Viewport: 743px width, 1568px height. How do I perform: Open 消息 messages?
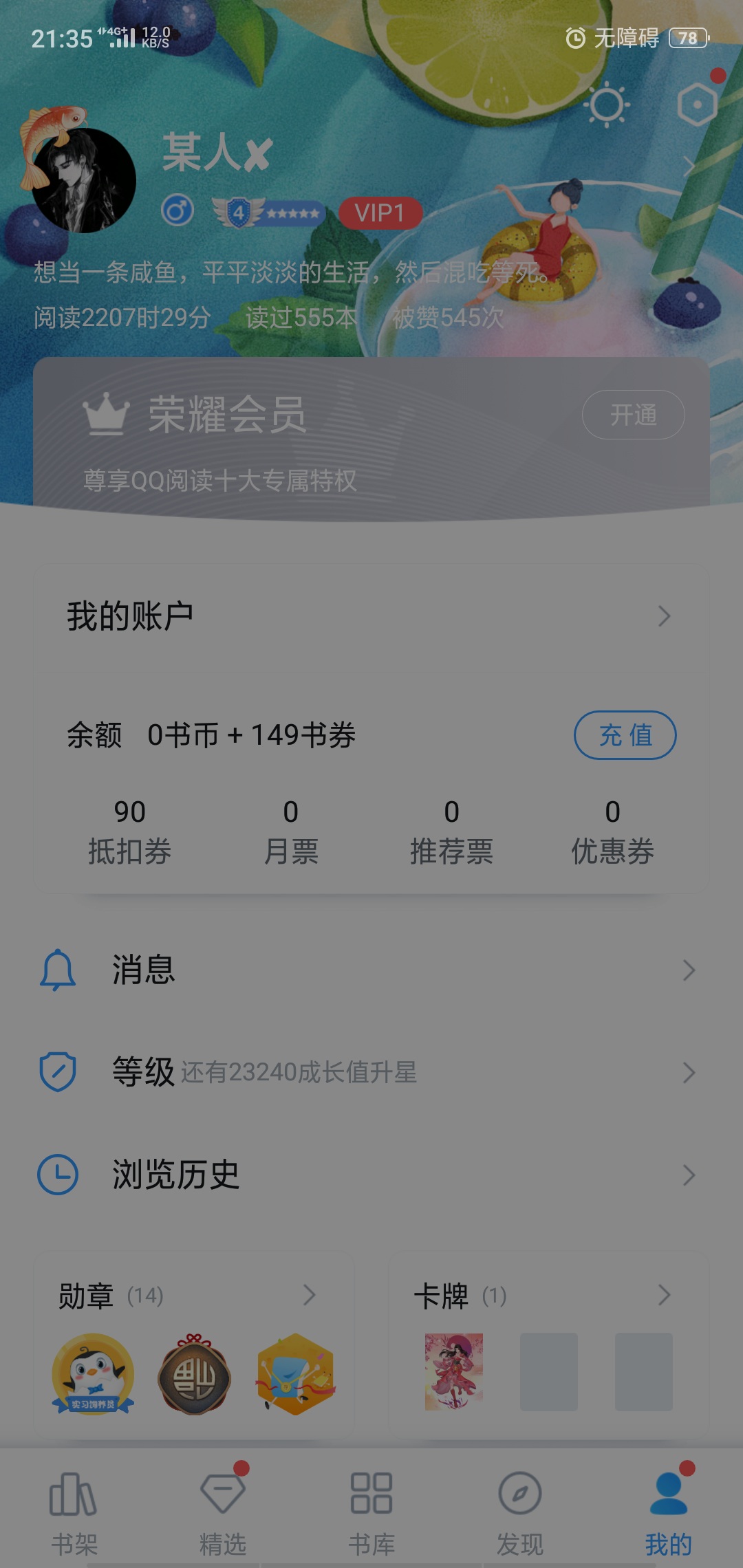[371, 970]
